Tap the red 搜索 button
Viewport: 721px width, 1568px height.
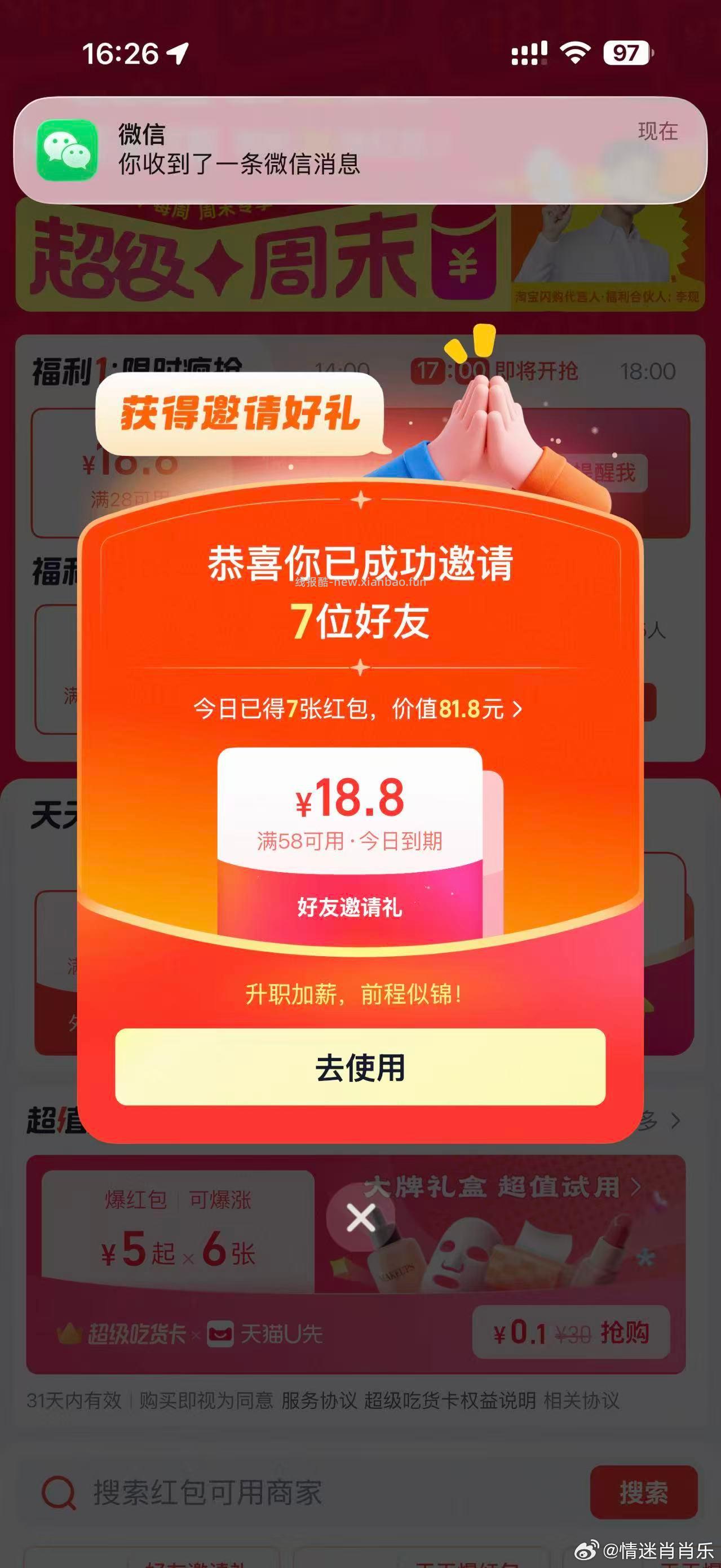644,1491
